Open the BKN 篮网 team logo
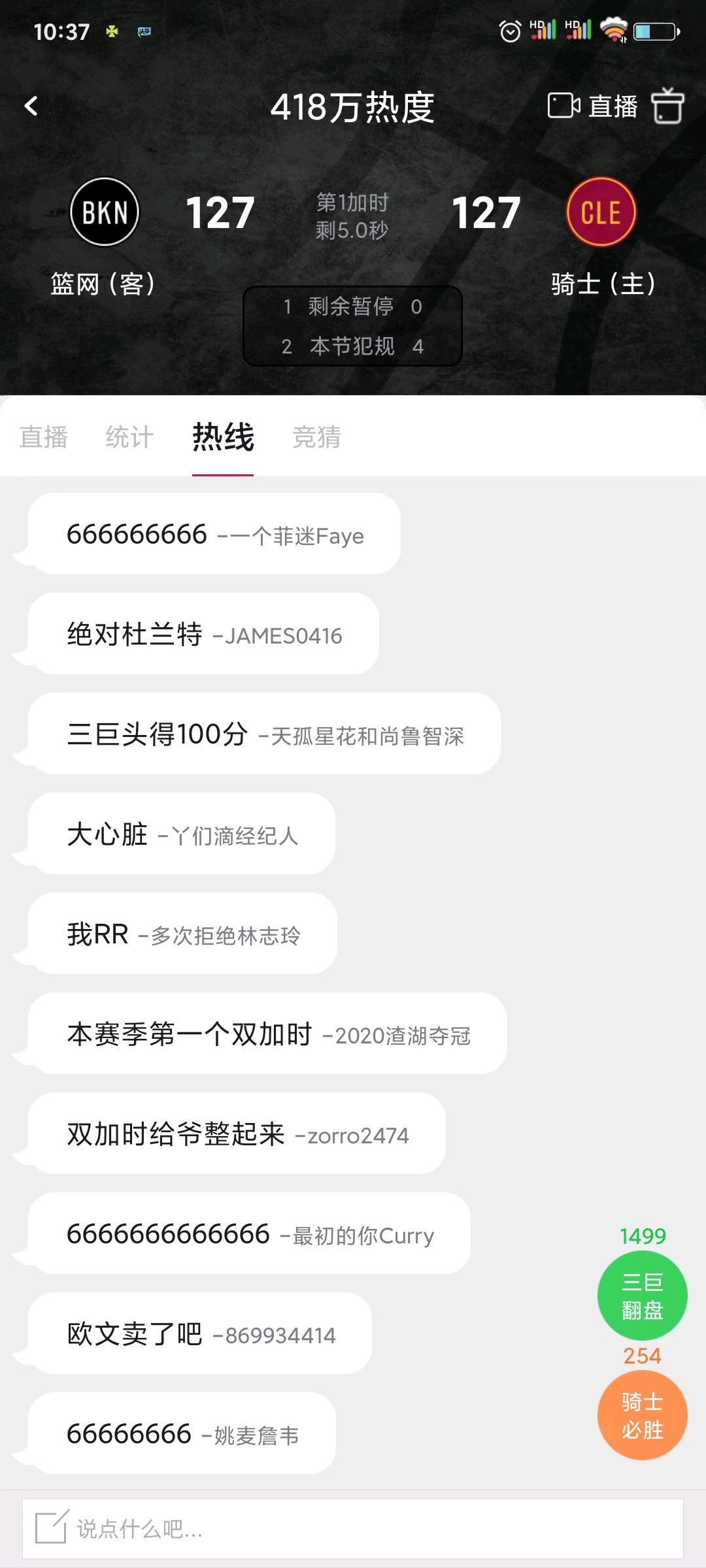Screen dimensions: 706x1568 [105, 212]
